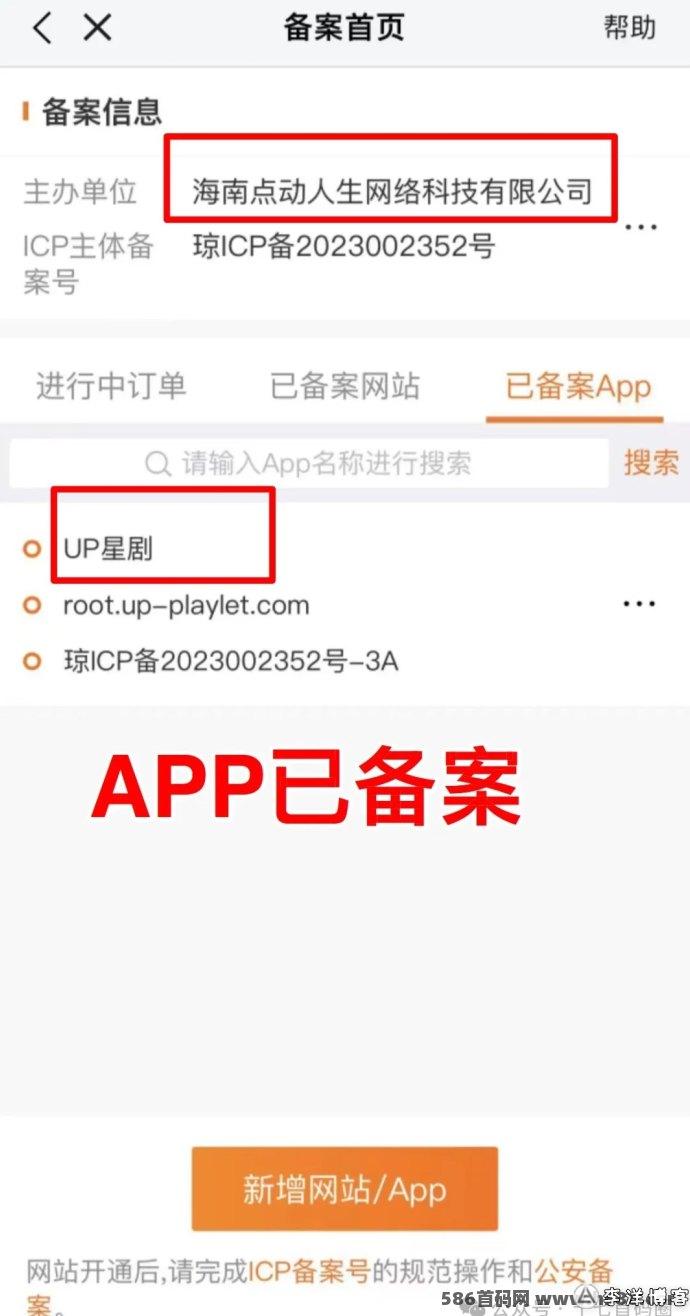Switch to the 已备案网站 tab
Screen dimensions: 690x1316
click(x=345, y=386)
